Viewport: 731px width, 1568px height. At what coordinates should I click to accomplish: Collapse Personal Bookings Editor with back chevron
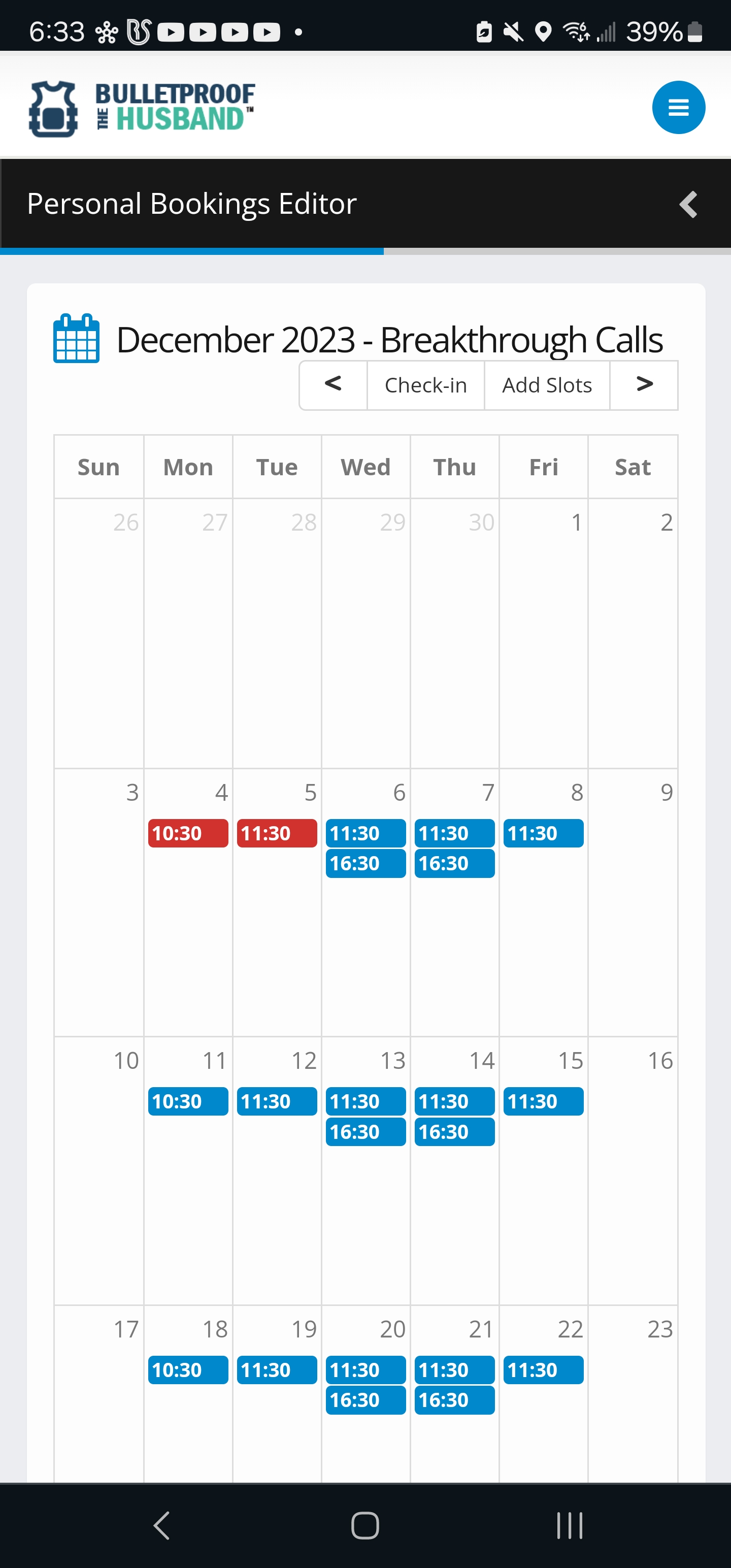click(688, 205)
